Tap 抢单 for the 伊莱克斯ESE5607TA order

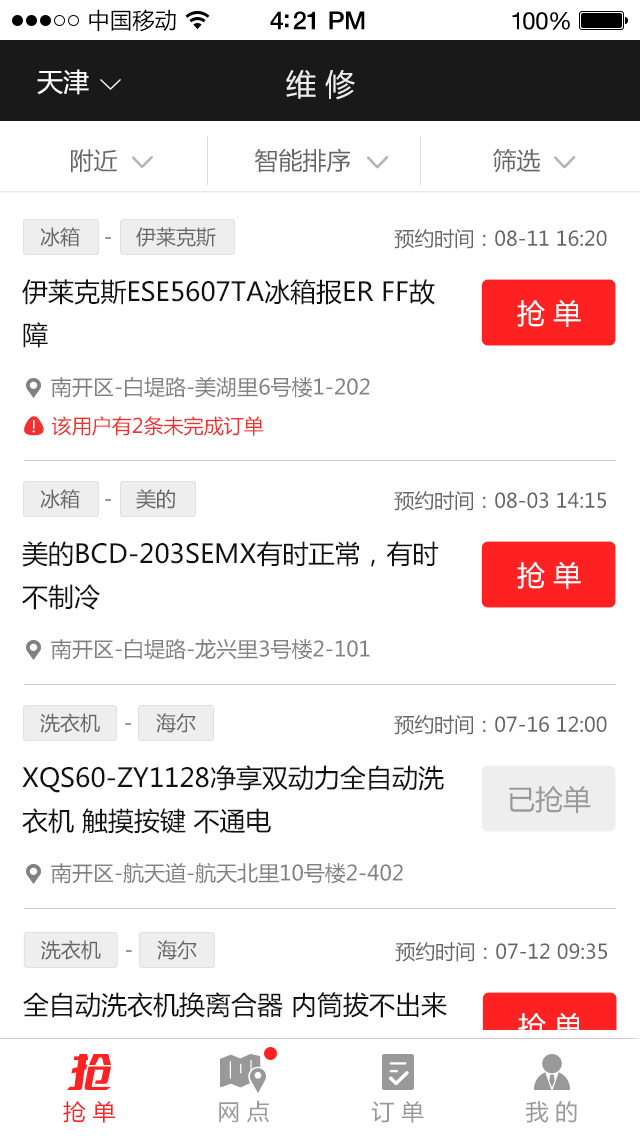pos(549,312)
